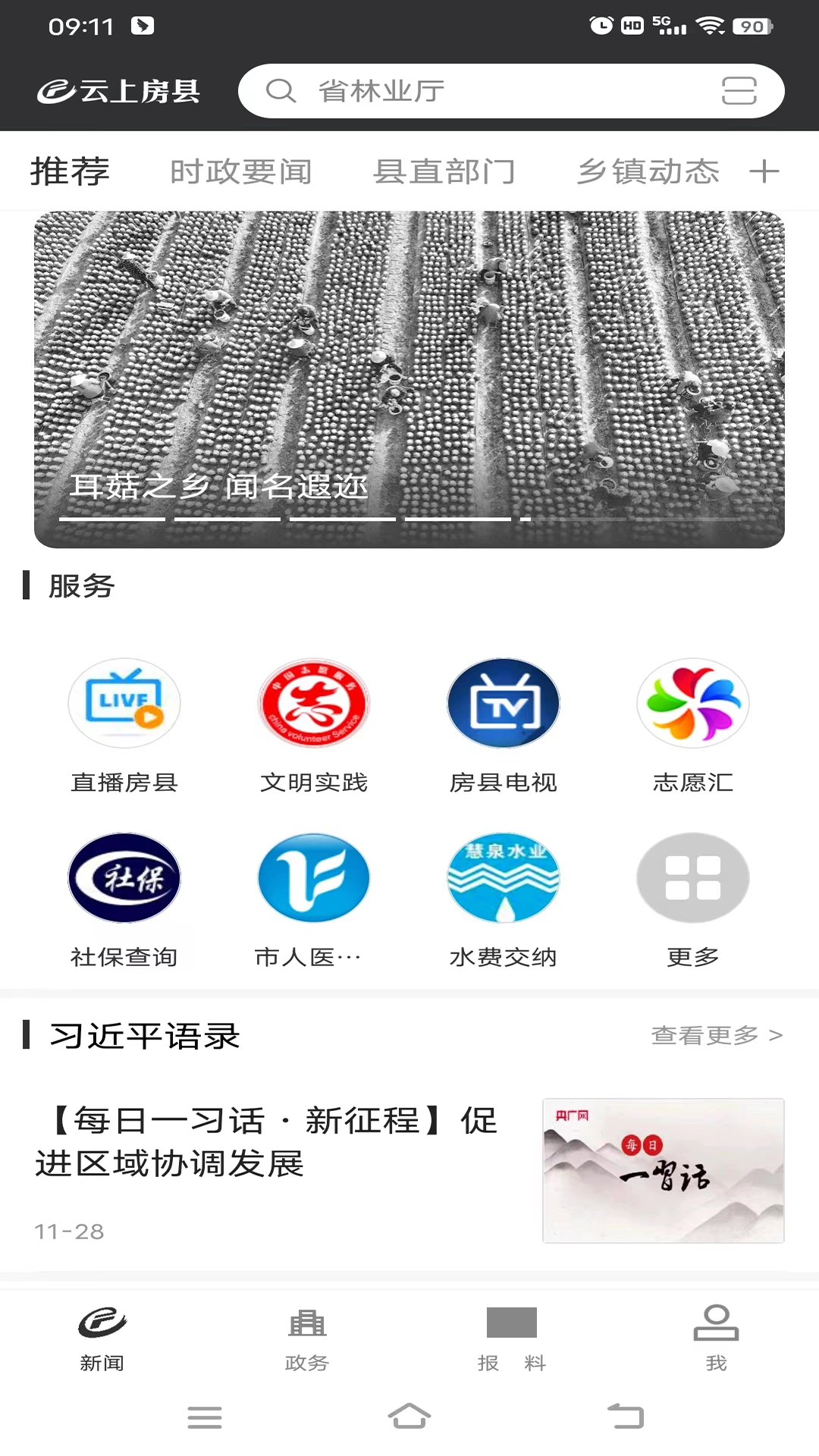This screenshot has width=819, height=1456.
Task: Open the 志愿汇 service icon
Action: click(692, 703)
